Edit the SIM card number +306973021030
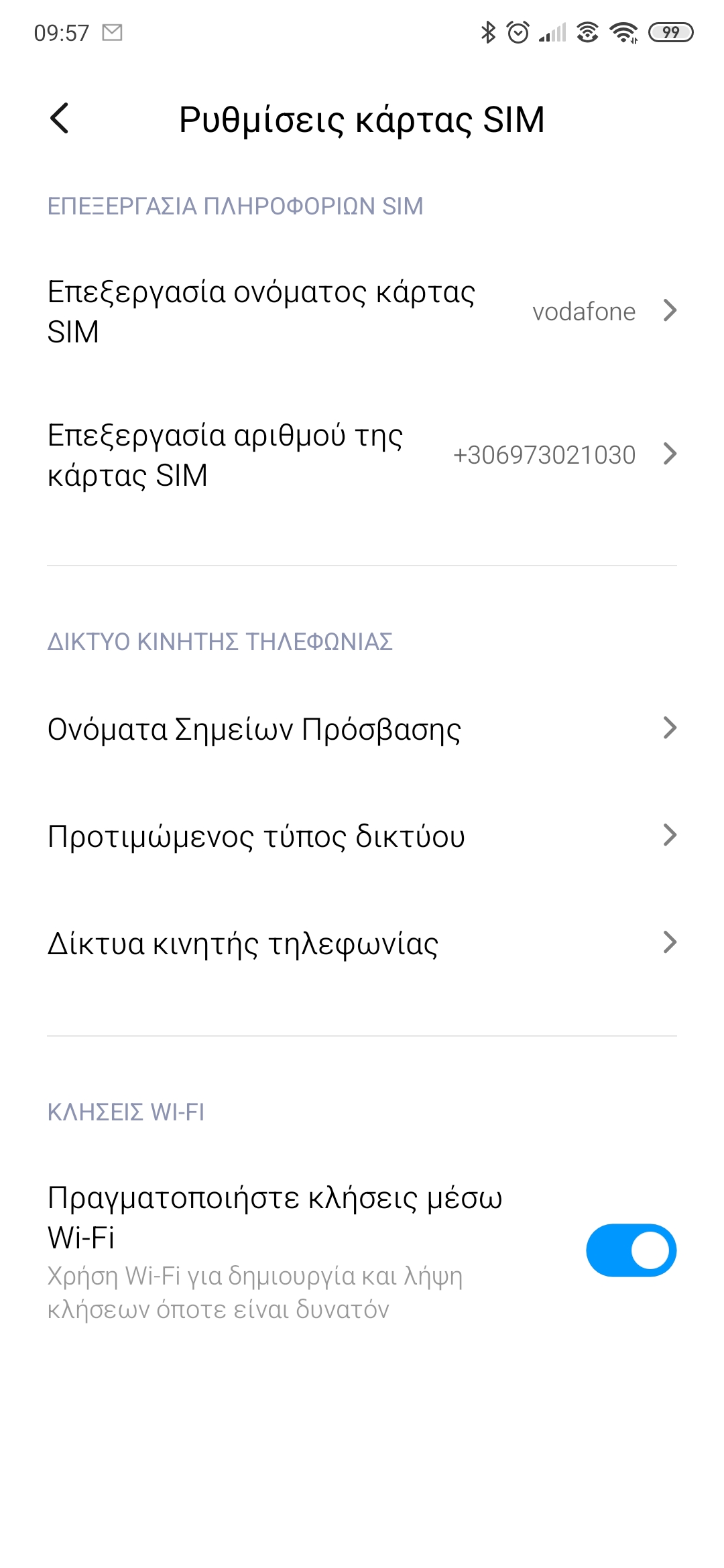Screen dimensions: 724x1568 tap(362, 455)
